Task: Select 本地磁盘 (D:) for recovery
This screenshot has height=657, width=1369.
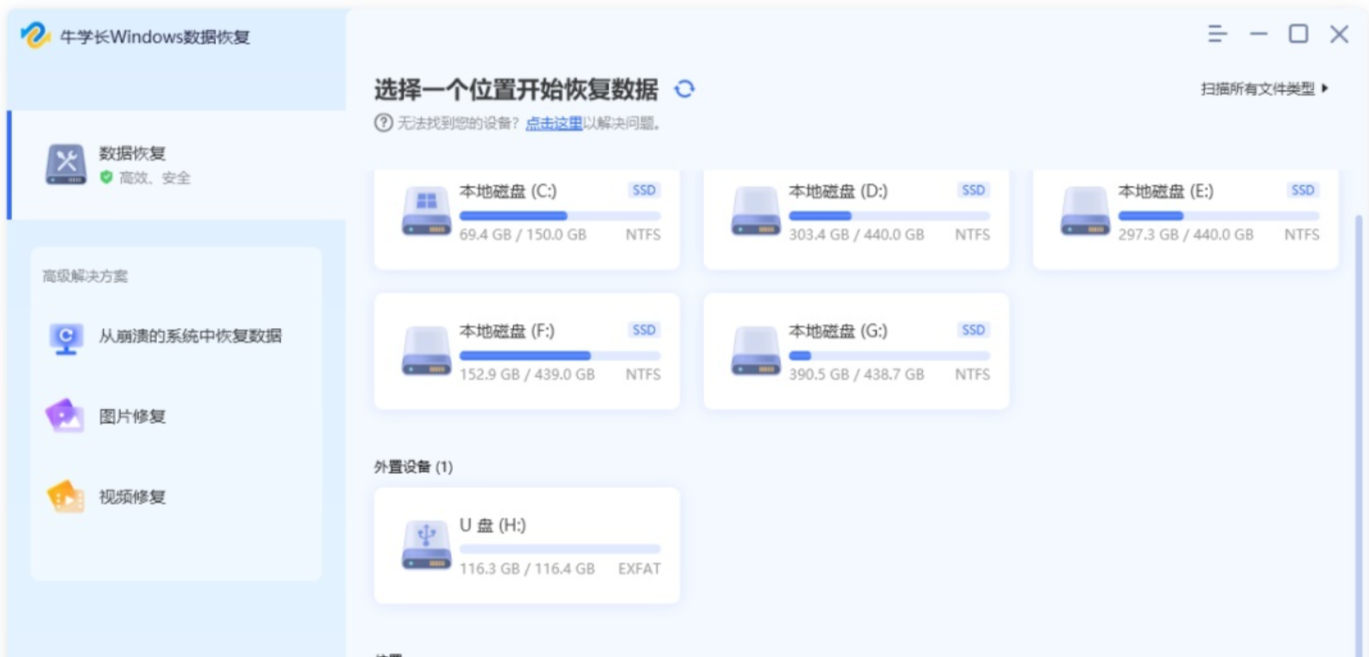Action: pyautogui.click(x=856, y=213)
